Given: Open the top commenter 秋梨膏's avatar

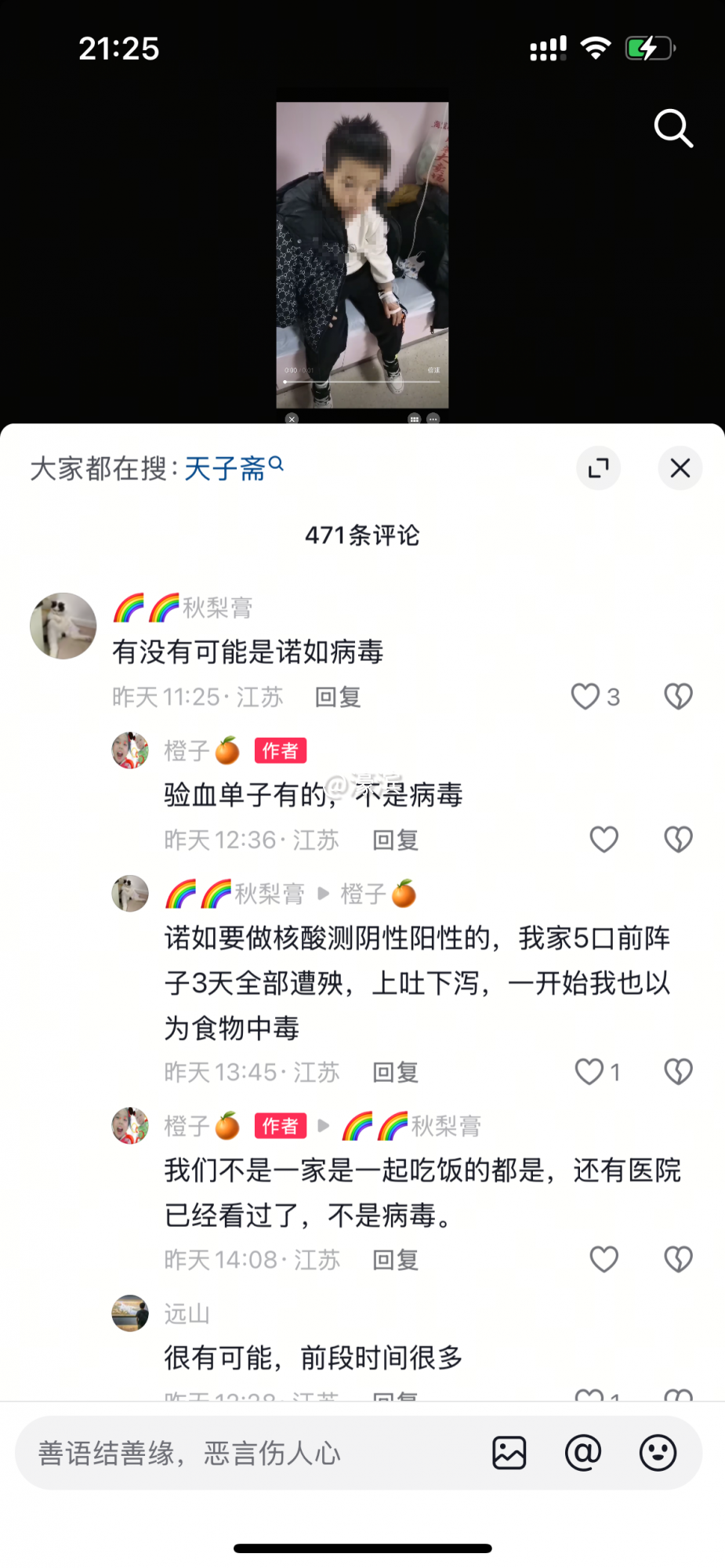Looking at the screenshot, I should click(63, 626).
